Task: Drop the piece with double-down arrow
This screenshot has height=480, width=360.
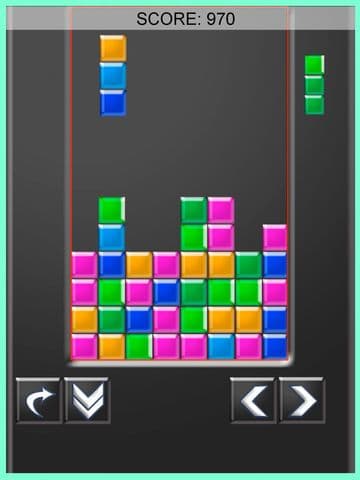Action: (x=87, y=400)
